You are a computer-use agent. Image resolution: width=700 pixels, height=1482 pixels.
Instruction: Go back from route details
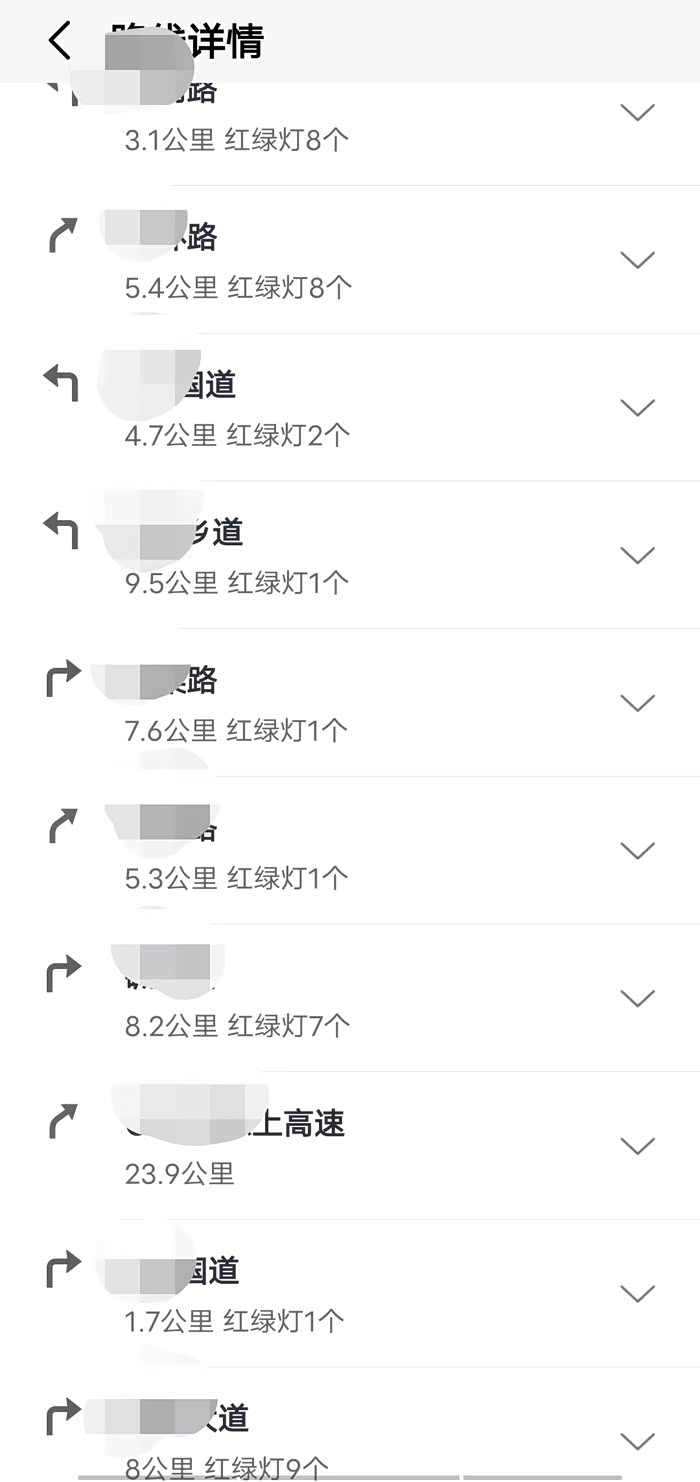tap(60, 41)
